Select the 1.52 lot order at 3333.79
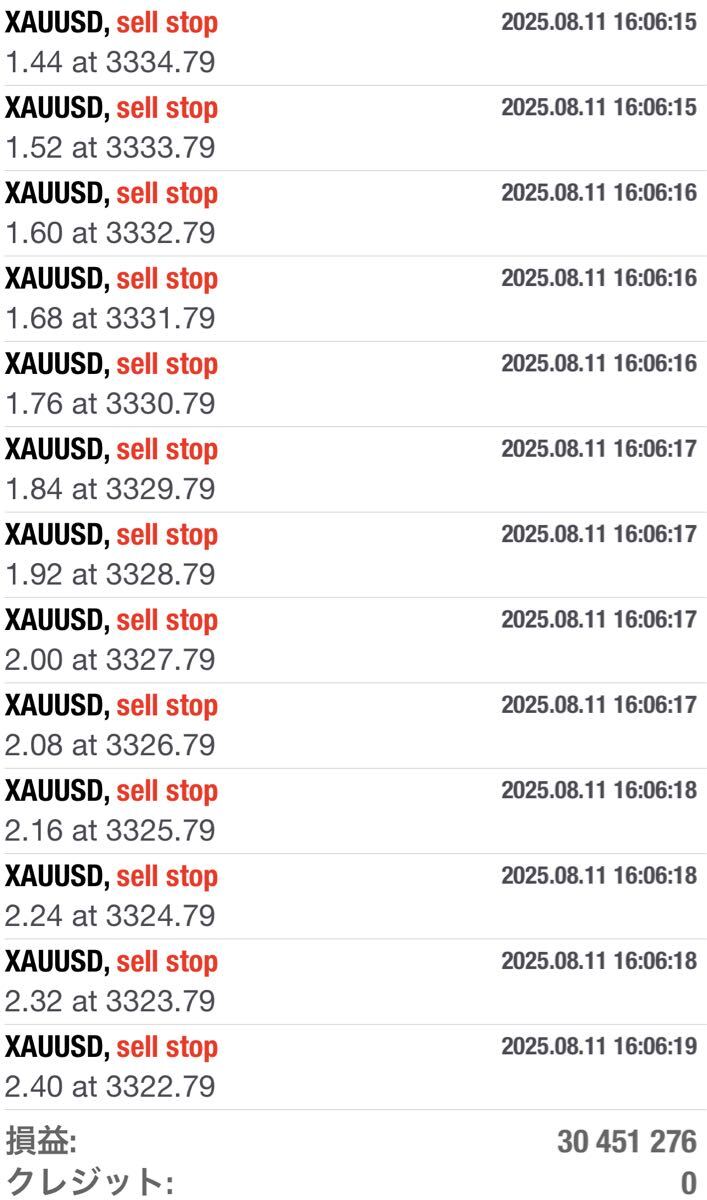Screen dimensions: 707x1200 (353, 128)
